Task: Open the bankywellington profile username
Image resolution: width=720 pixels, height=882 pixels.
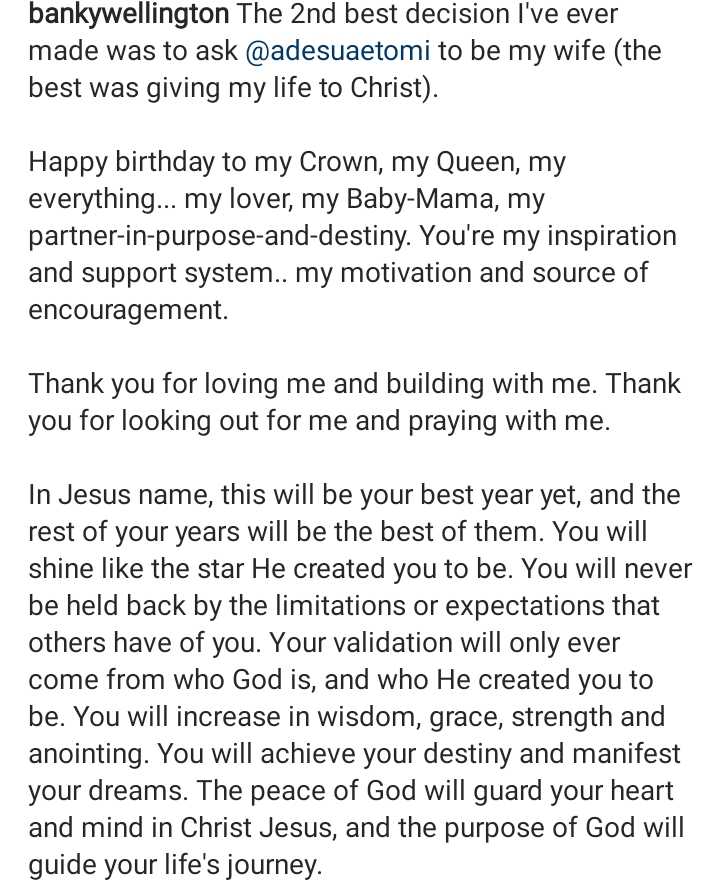Action: click(131, 15)
